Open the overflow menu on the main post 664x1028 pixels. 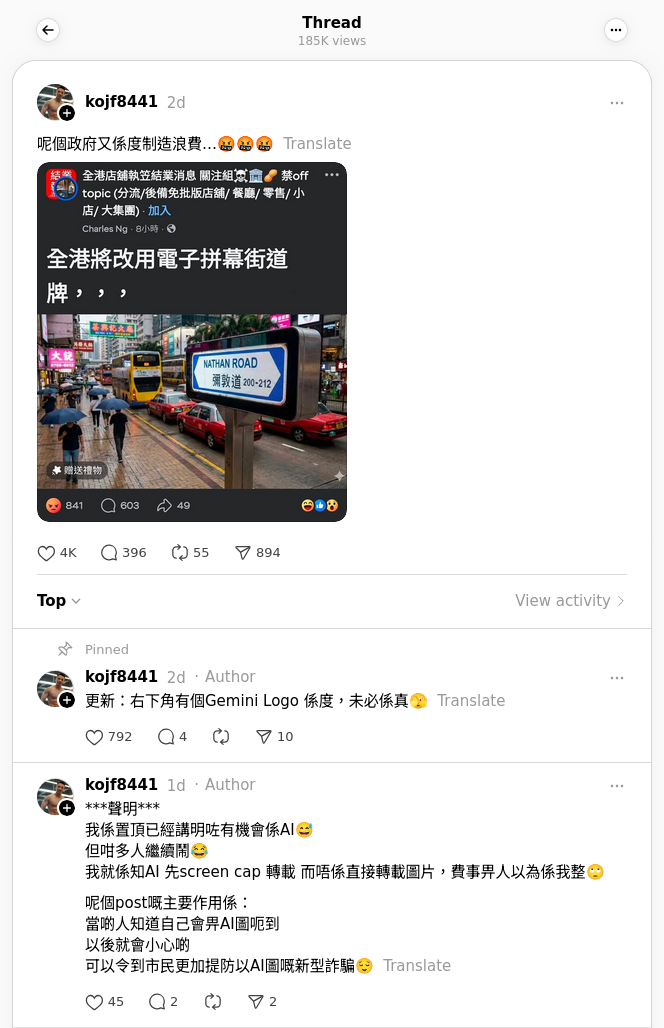click(x=617, y=103)
